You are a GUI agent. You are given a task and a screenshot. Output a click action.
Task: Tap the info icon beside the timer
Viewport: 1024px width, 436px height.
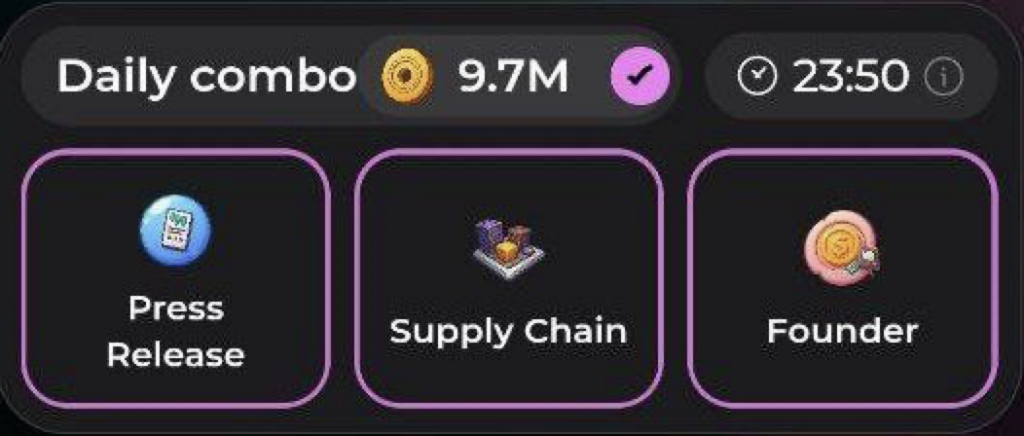[943, 77]
